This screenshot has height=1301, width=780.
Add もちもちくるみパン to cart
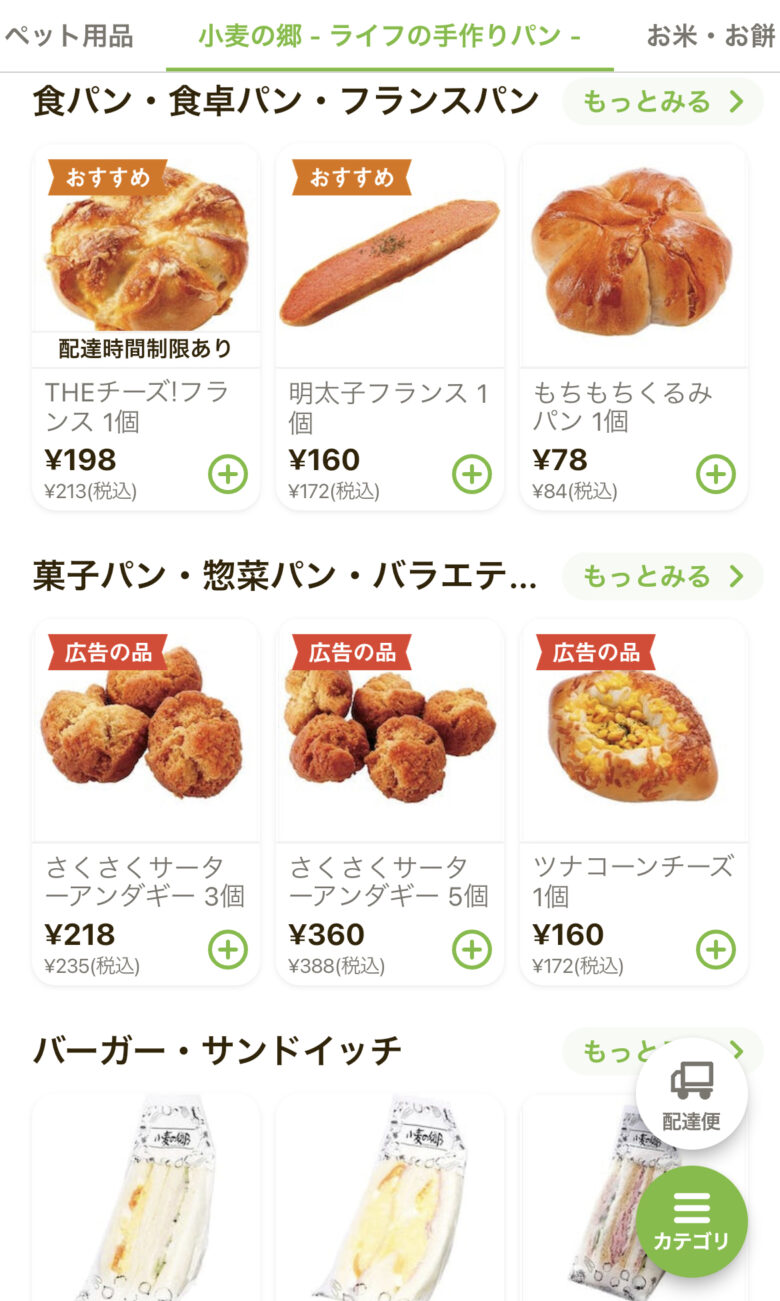(716, 474)
